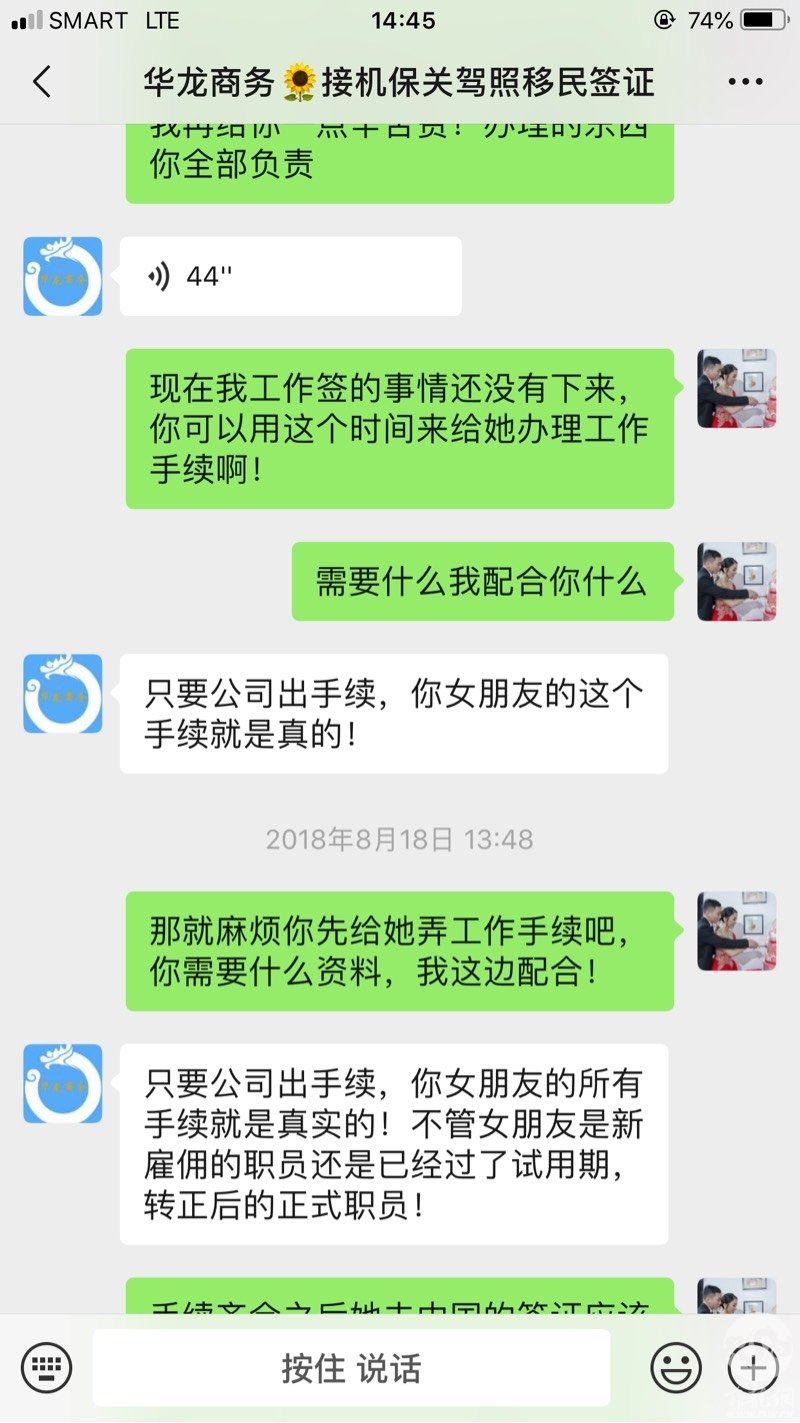Open 华龙商务 avatar beside the voice message
Image resolution: width=800 pixels, height=1423 pixels.
[x=63, y=277]
